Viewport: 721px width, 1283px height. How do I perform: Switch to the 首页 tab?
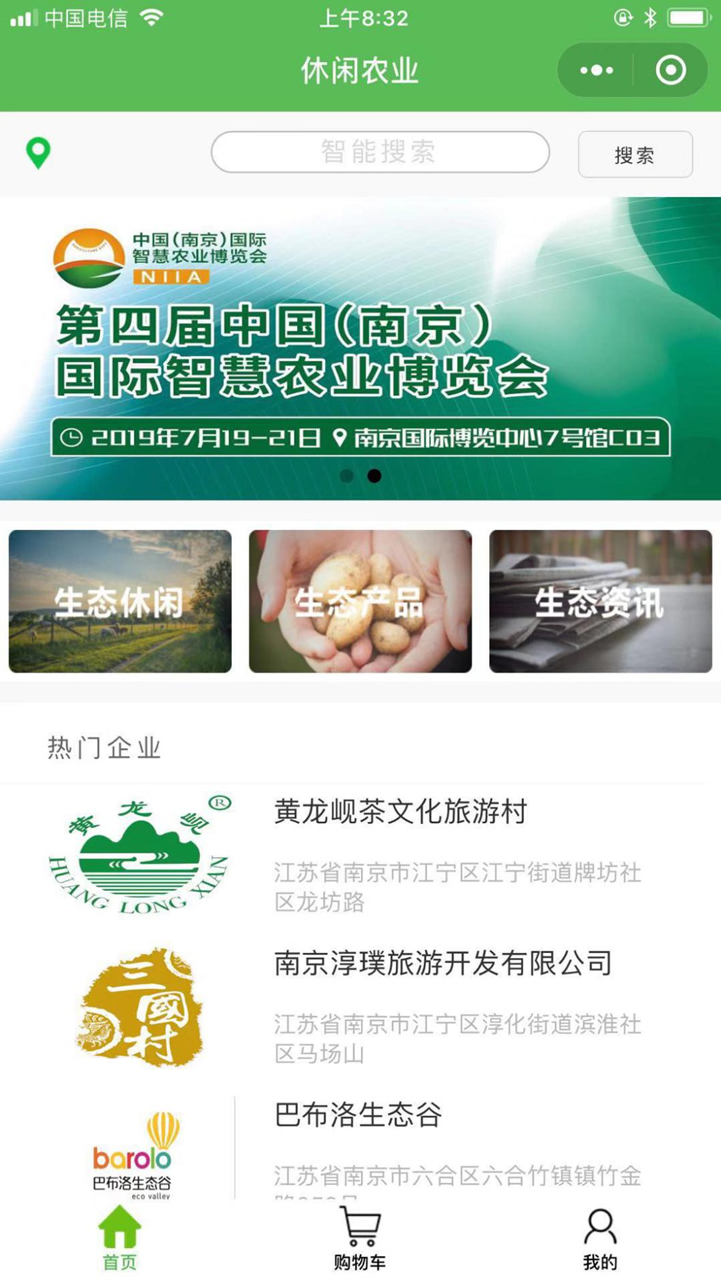tap(120, 1238)
